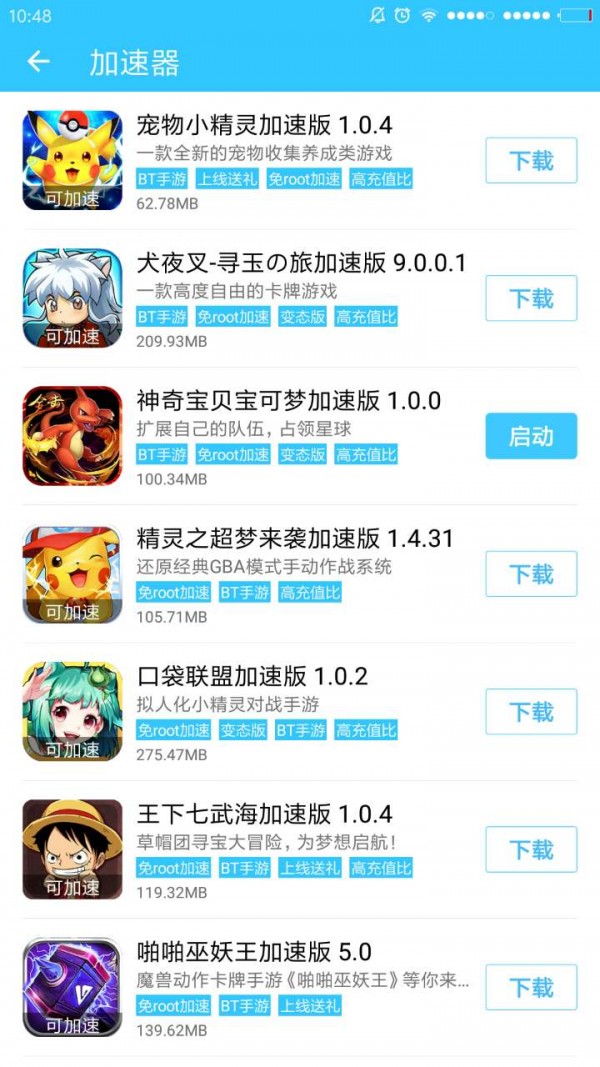The image size is (600, 1067).
Task: Download 精灵之超梦来袭加速版 1.4.31
Action: [x=531, y=574]
